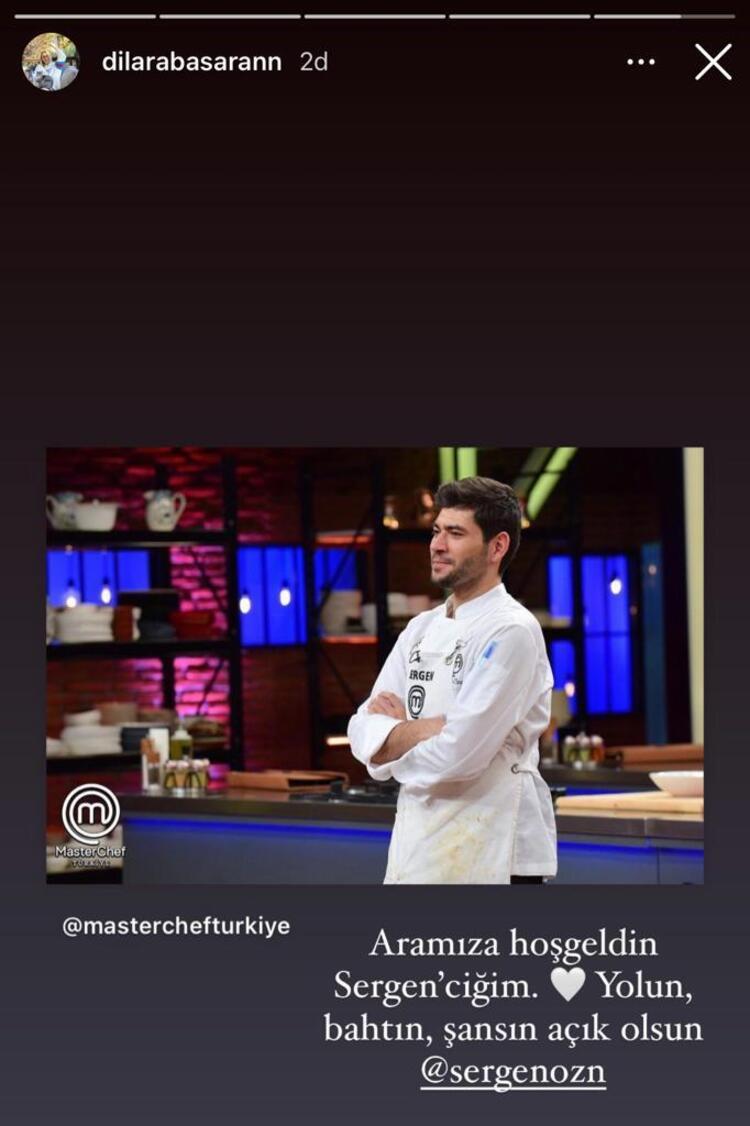Open the three-dot more options menu
The image size is (750, 1126).
pyautogui.click(x=641, y=62)
